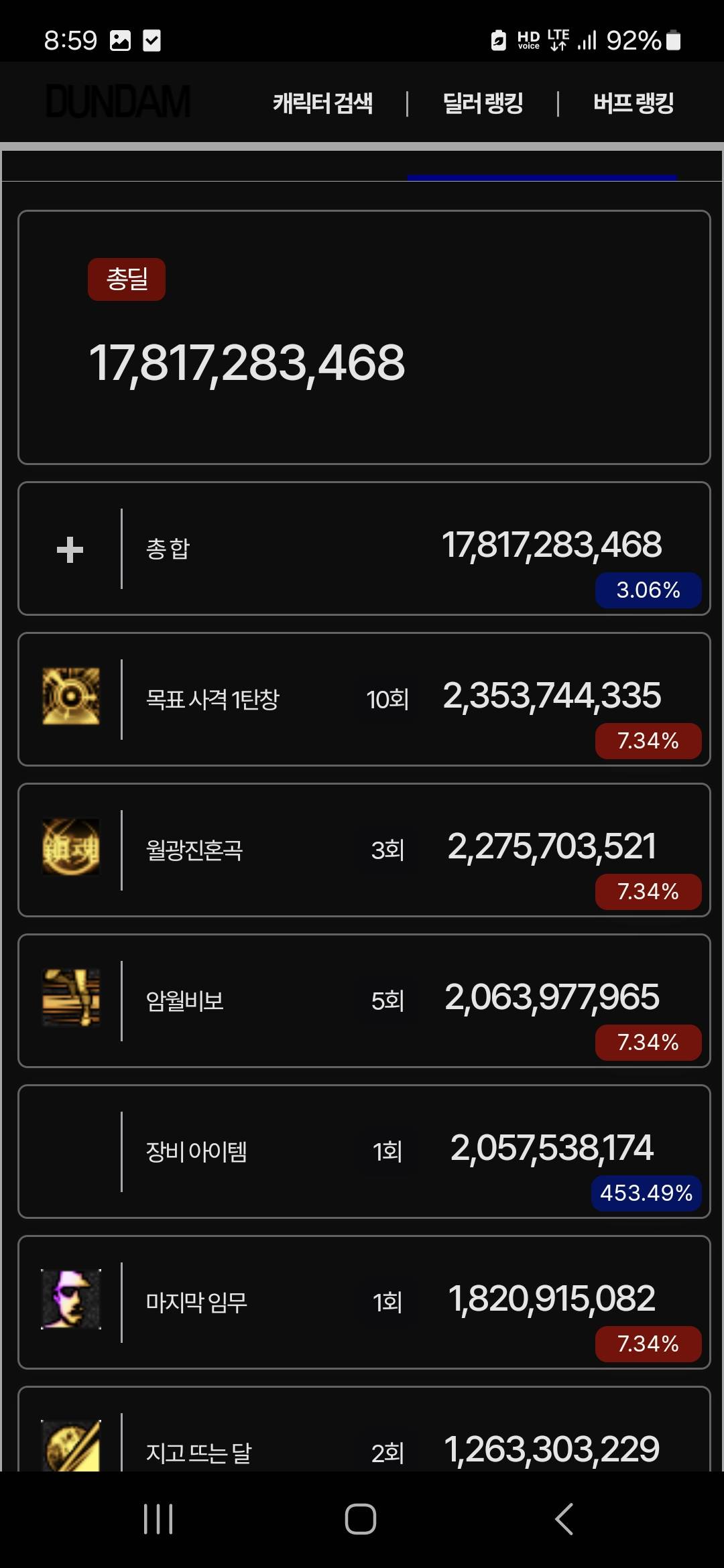Screen dimensions: 724x1568
Task: Open 캐릭터 검색 from the top menu
Action: 322,103
